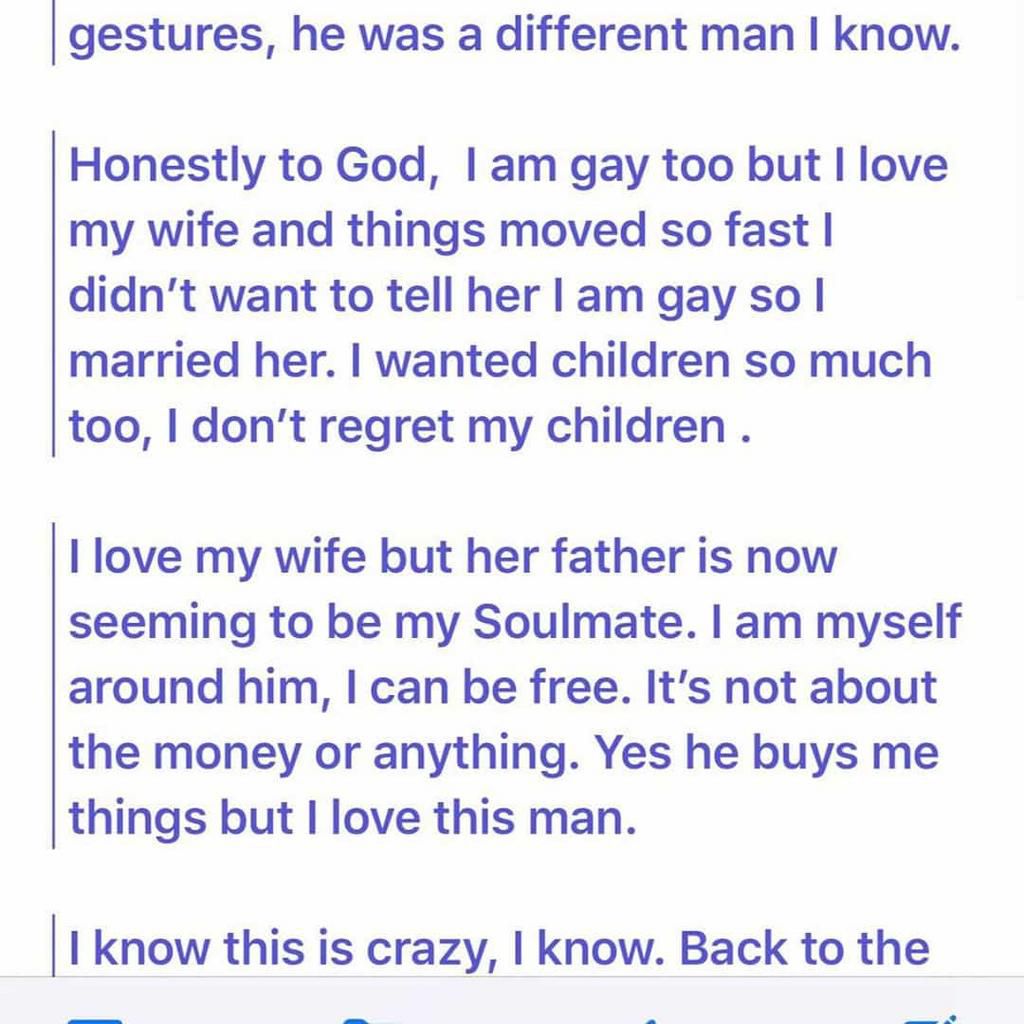
Task: Move message to a folder
Action: [x=370, y=1020]
